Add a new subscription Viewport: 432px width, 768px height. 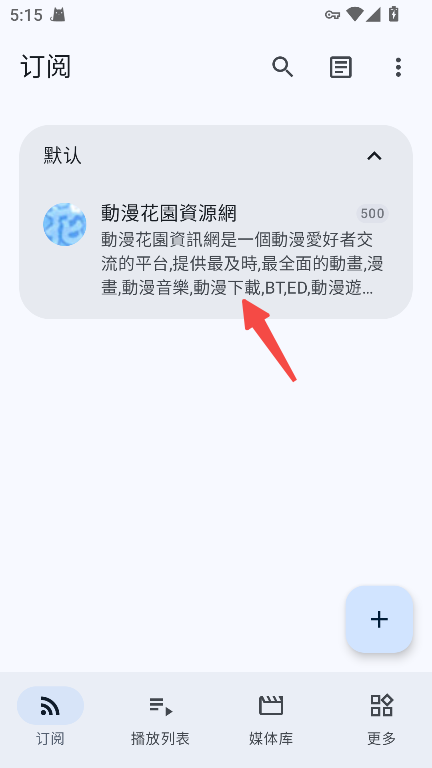click(x=379, y=620)
